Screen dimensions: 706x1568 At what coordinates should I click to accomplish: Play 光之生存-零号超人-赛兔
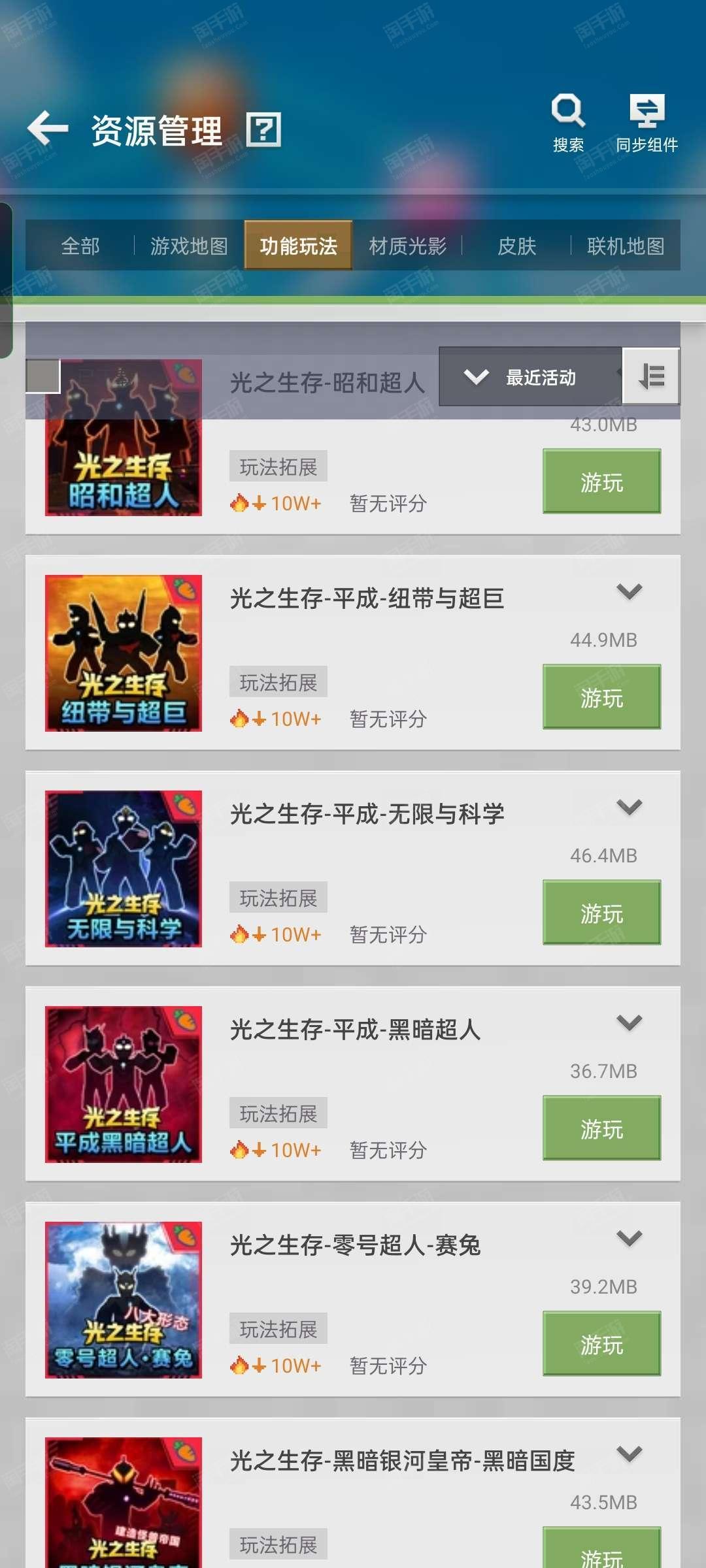601,1344
